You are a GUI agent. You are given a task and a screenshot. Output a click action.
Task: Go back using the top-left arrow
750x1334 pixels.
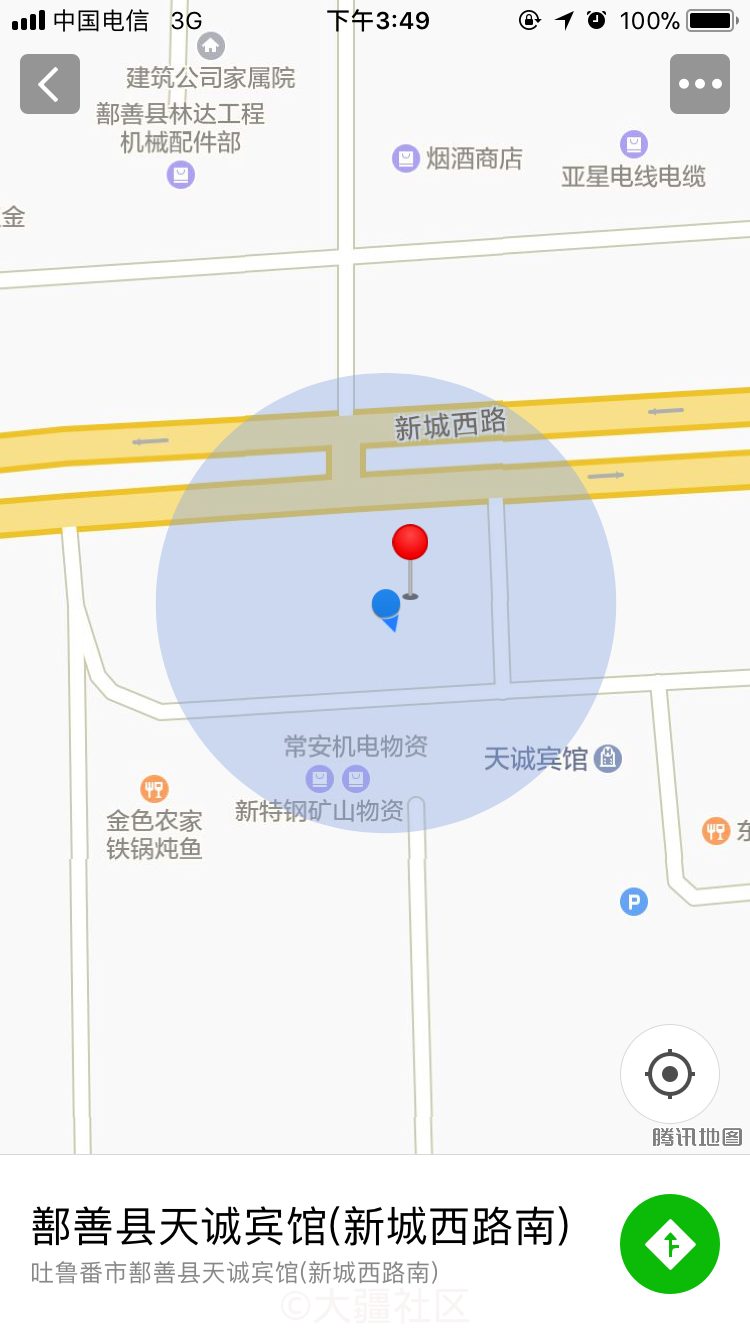[50, 84]
